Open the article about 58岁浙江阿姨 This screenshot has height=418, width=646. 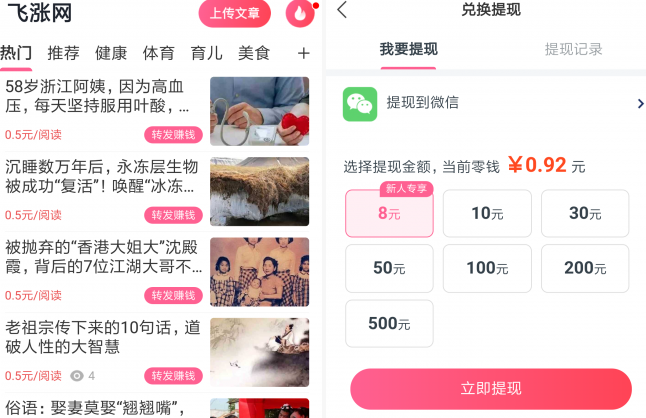click(103, 101)
